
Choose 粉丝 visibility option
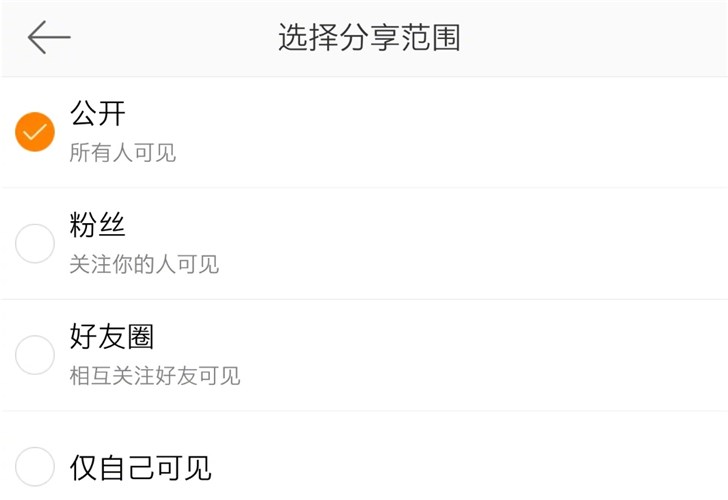35,244
